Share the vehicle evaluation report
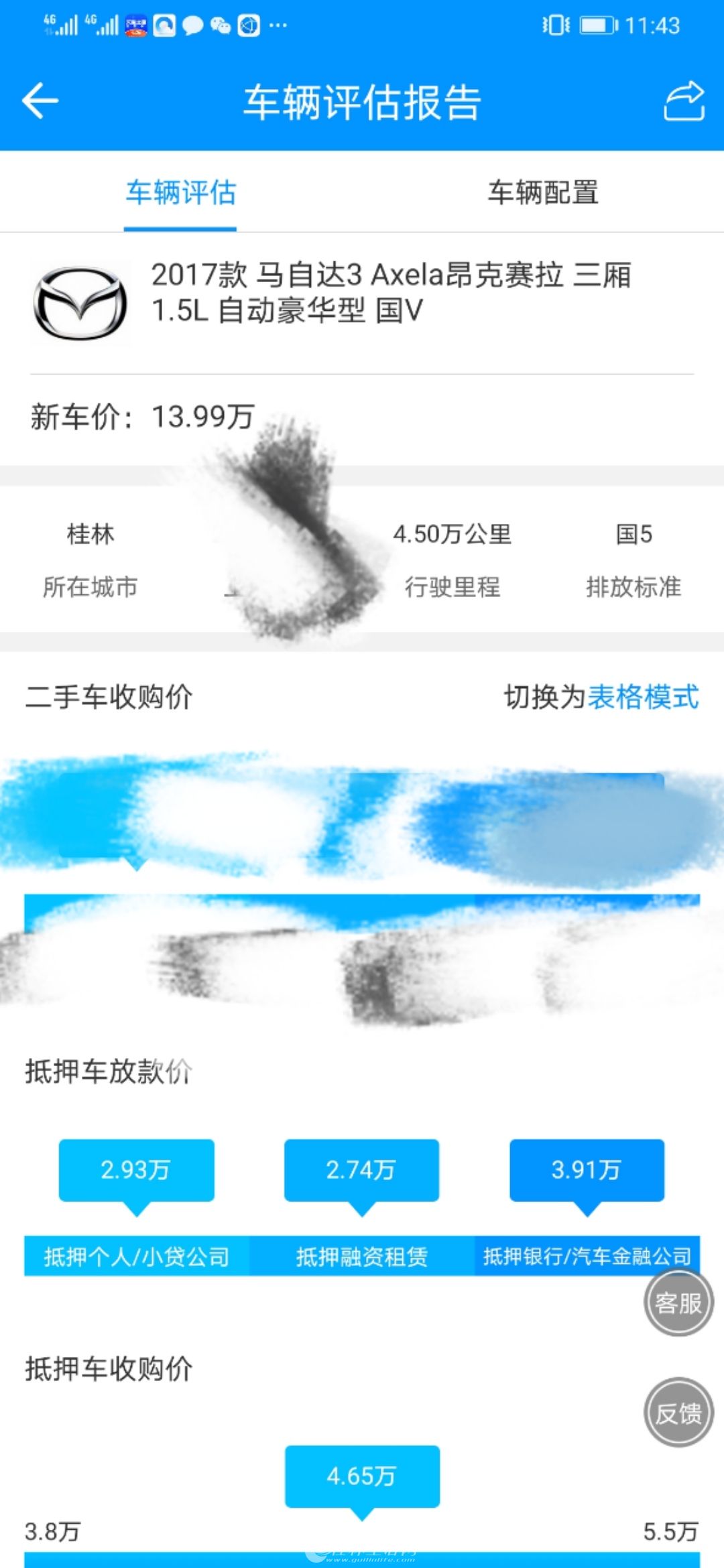Screen dimensions: 724x1568 point(684,101)
